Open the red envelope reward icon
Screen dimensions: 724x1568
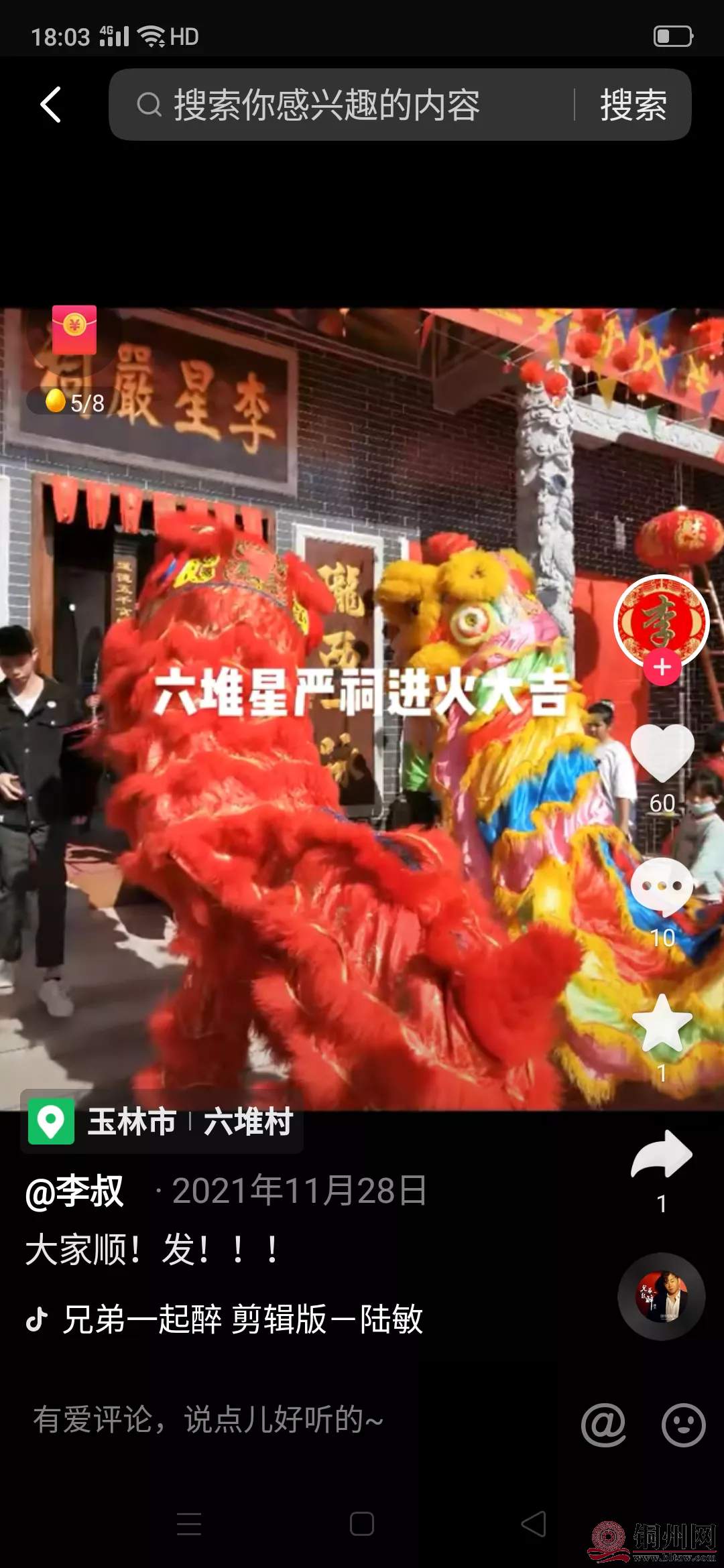pyautogui.click(x=74, y=330)
